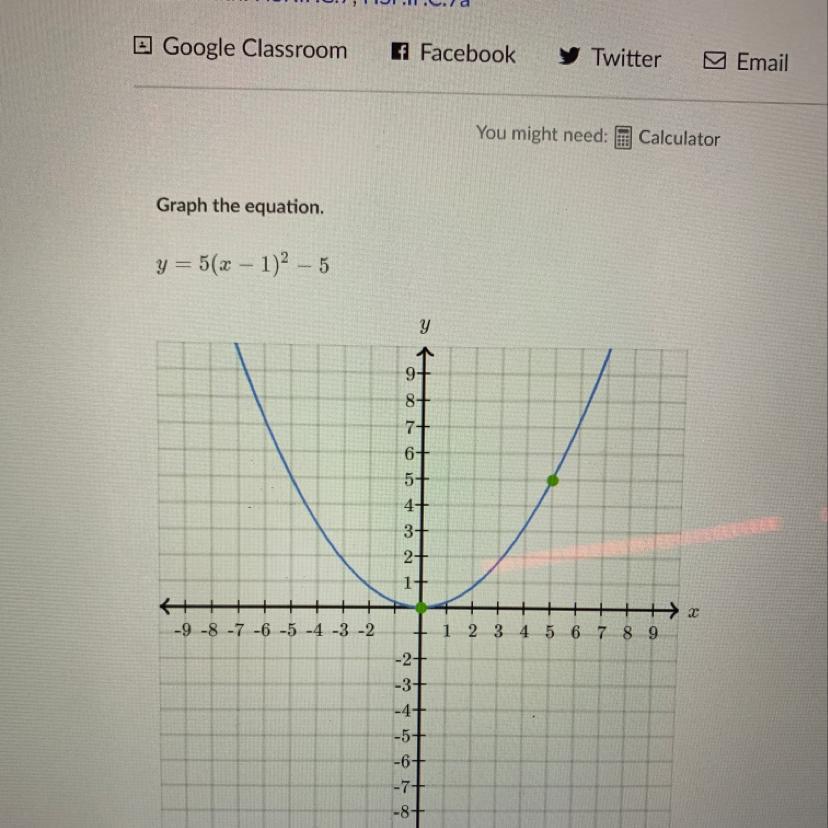
Task: Share this exercise on Twitter
Action: (610, 58)
